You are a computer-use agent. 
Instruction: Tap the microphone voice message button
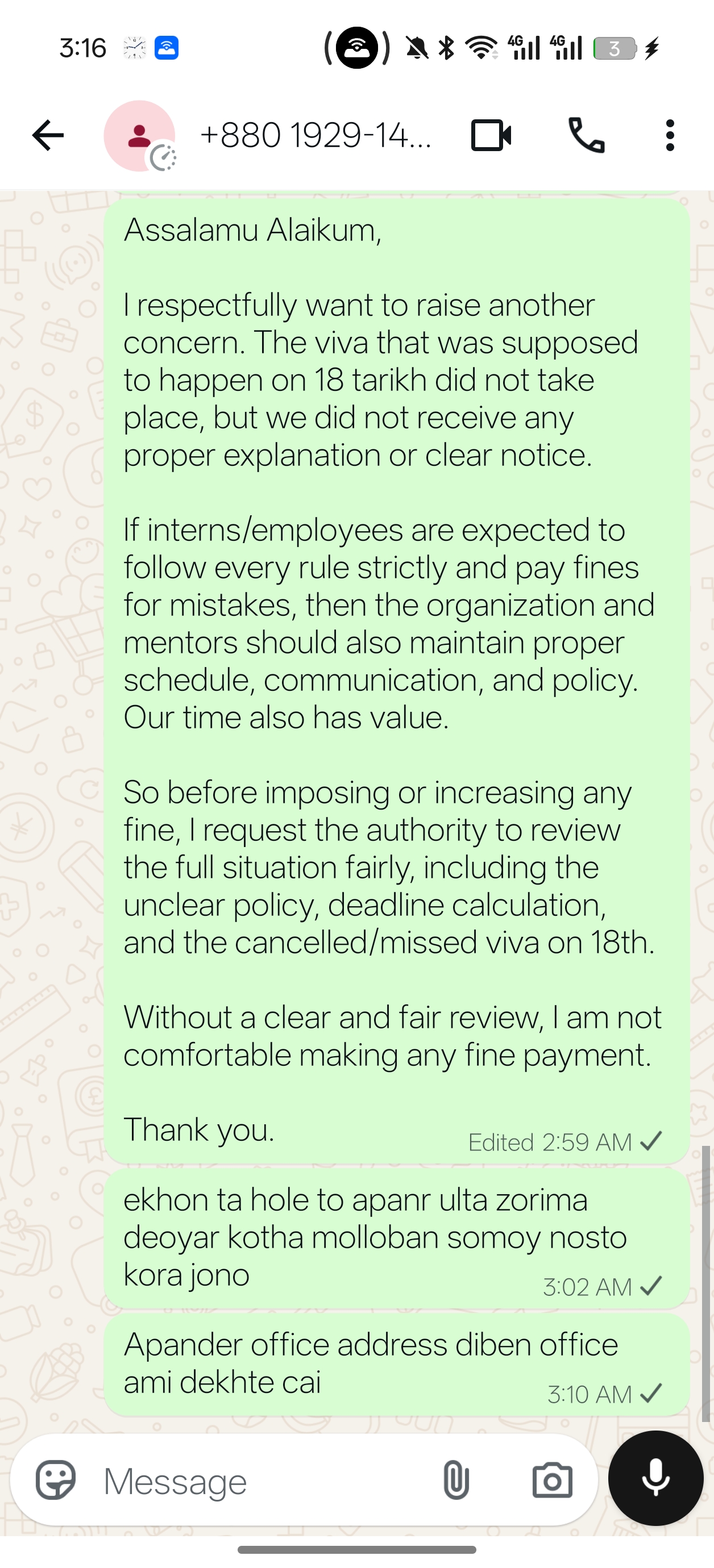pyautogui.click(x=655, y=1478)
